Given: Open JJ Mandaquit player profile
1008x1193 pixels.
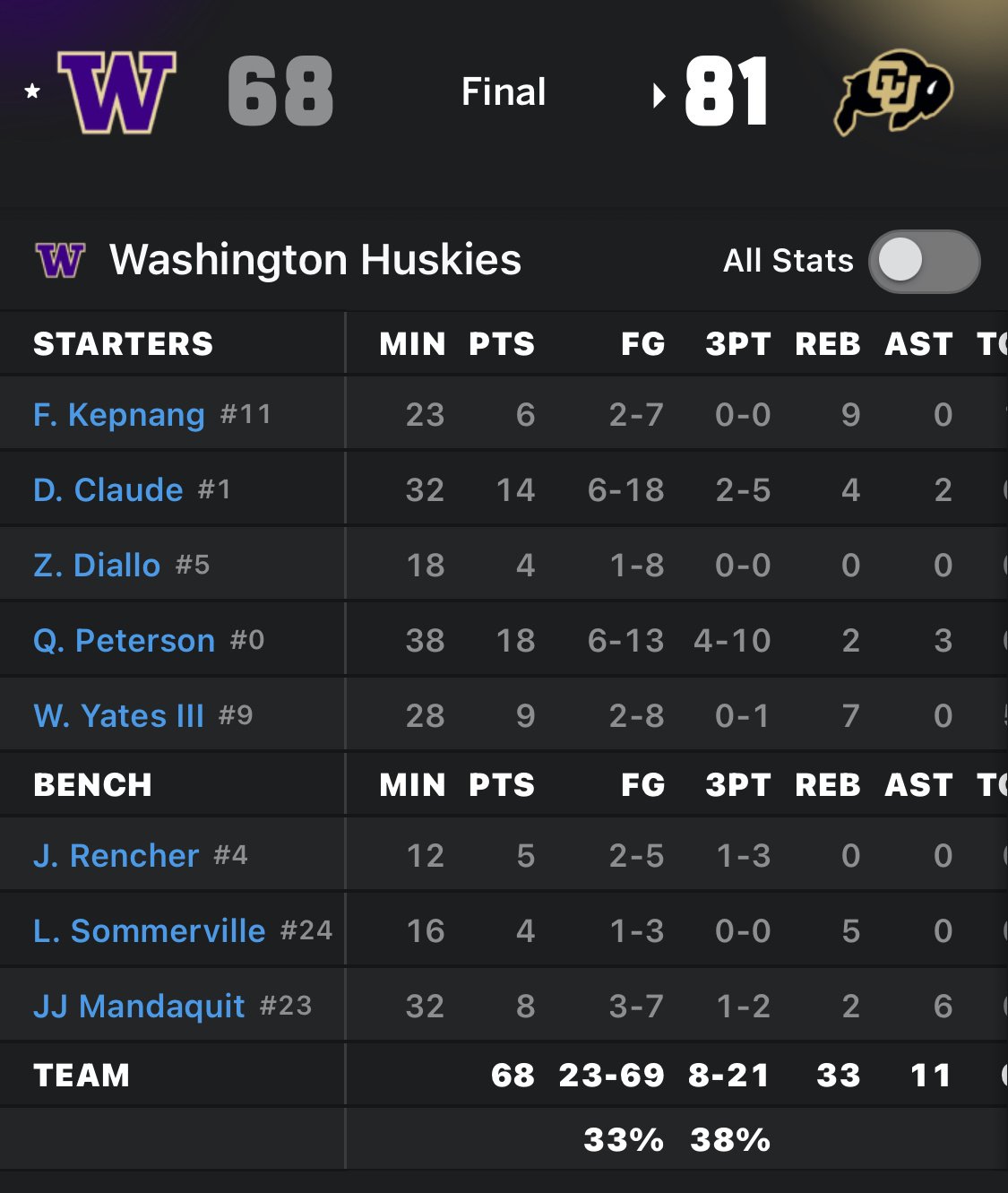Looking at the screenshot, I should pos(139,1007).
